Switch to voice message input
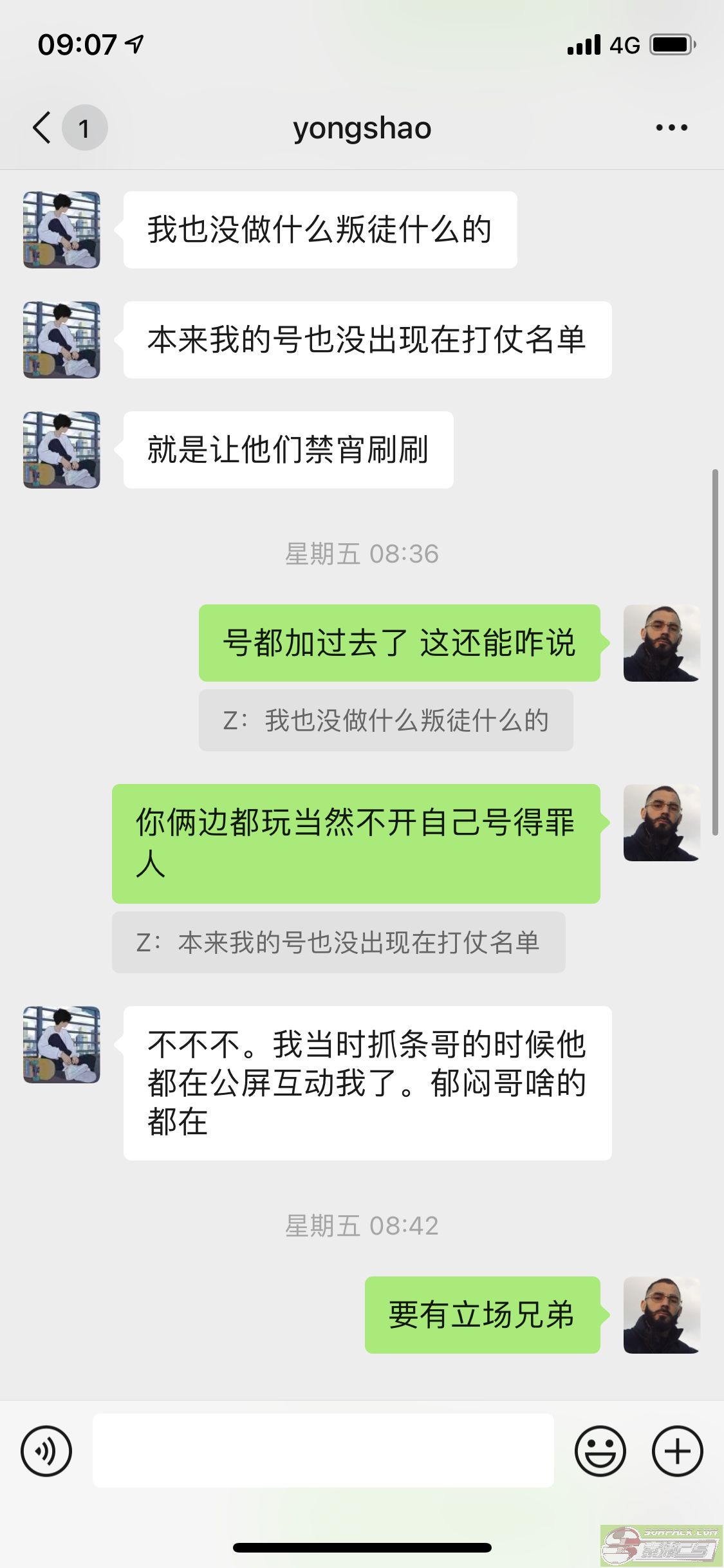724x1568 pixels. [46, 1450]
